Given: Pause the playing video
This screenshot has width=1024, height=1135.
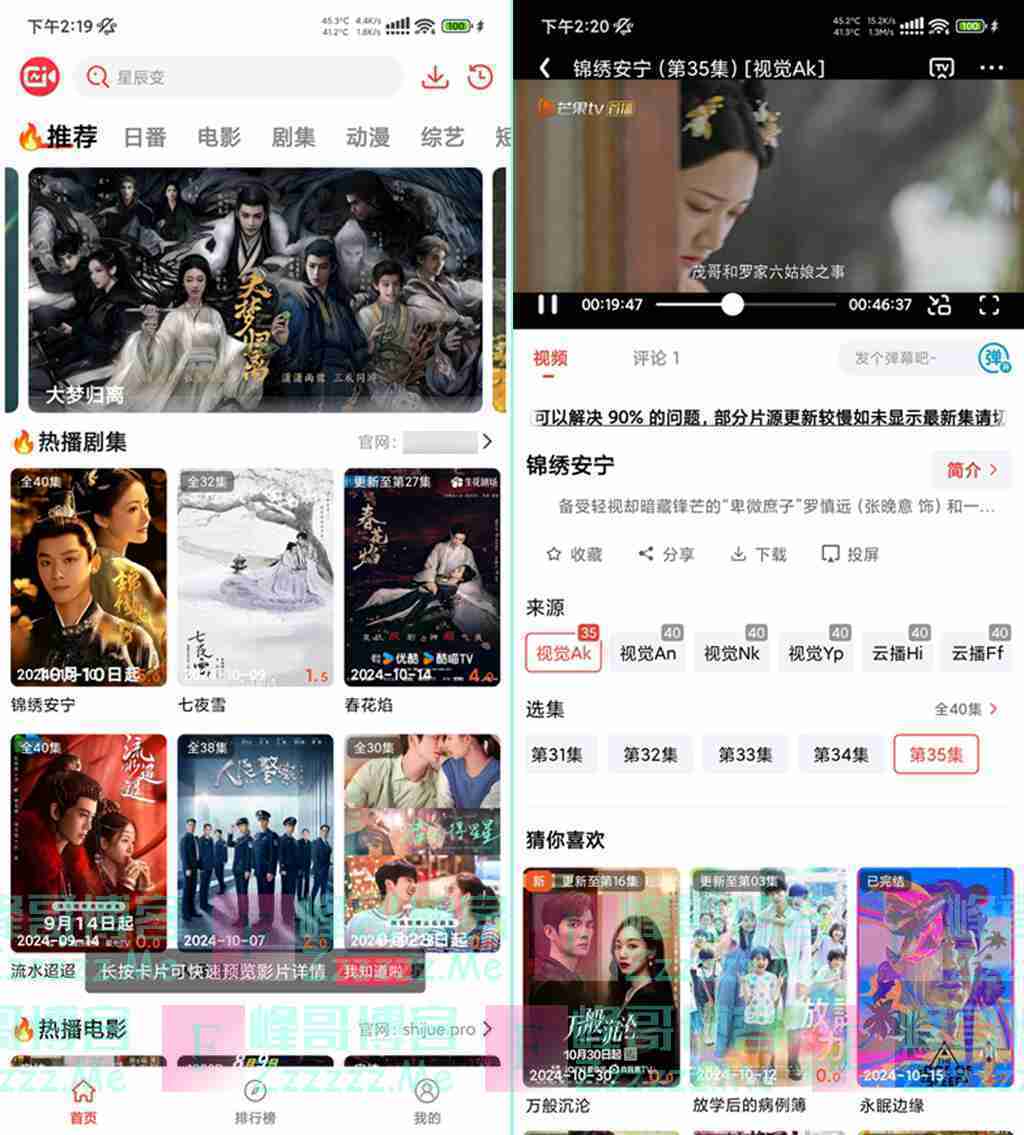Looking at the screenshot, I should click(547, 304).
